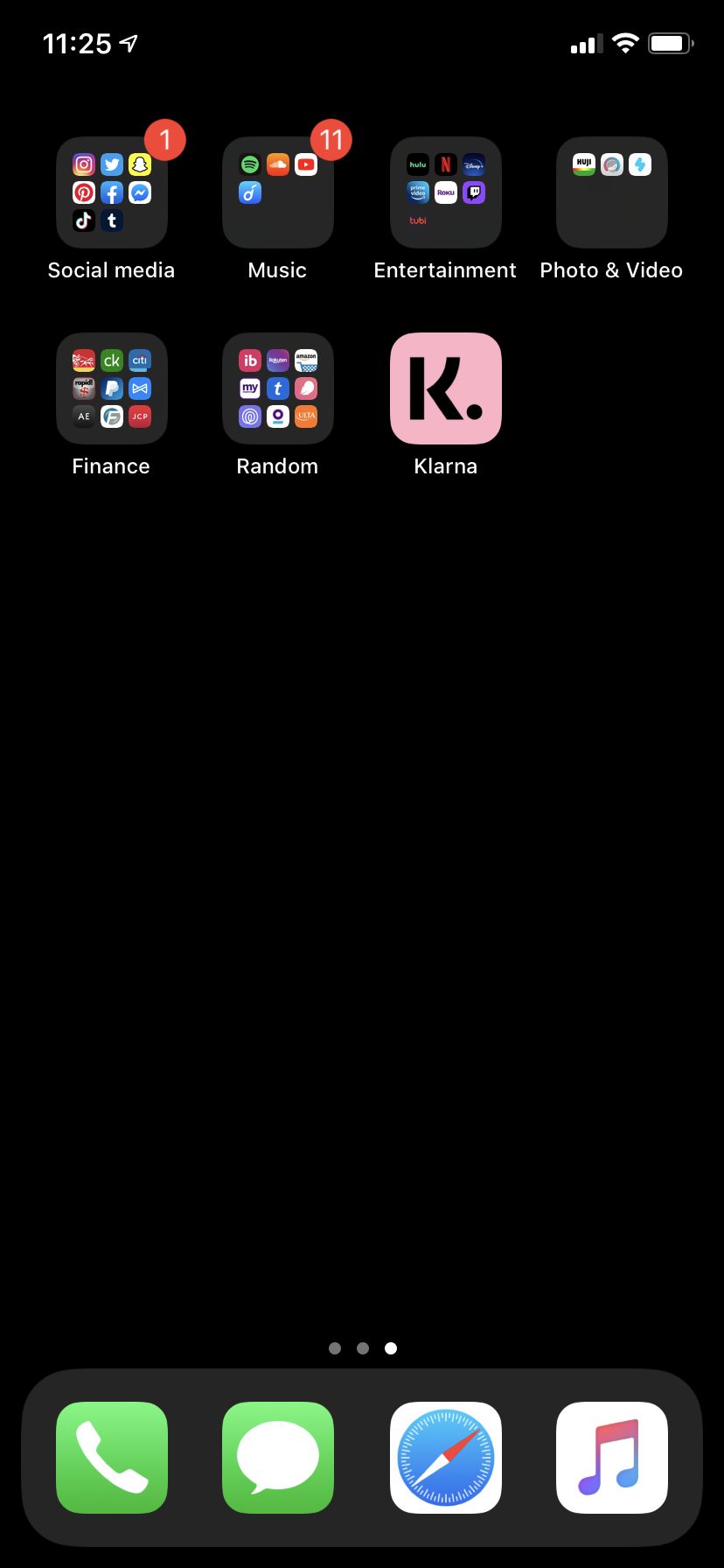Launch the Klarna app

(x=446, y=388)
